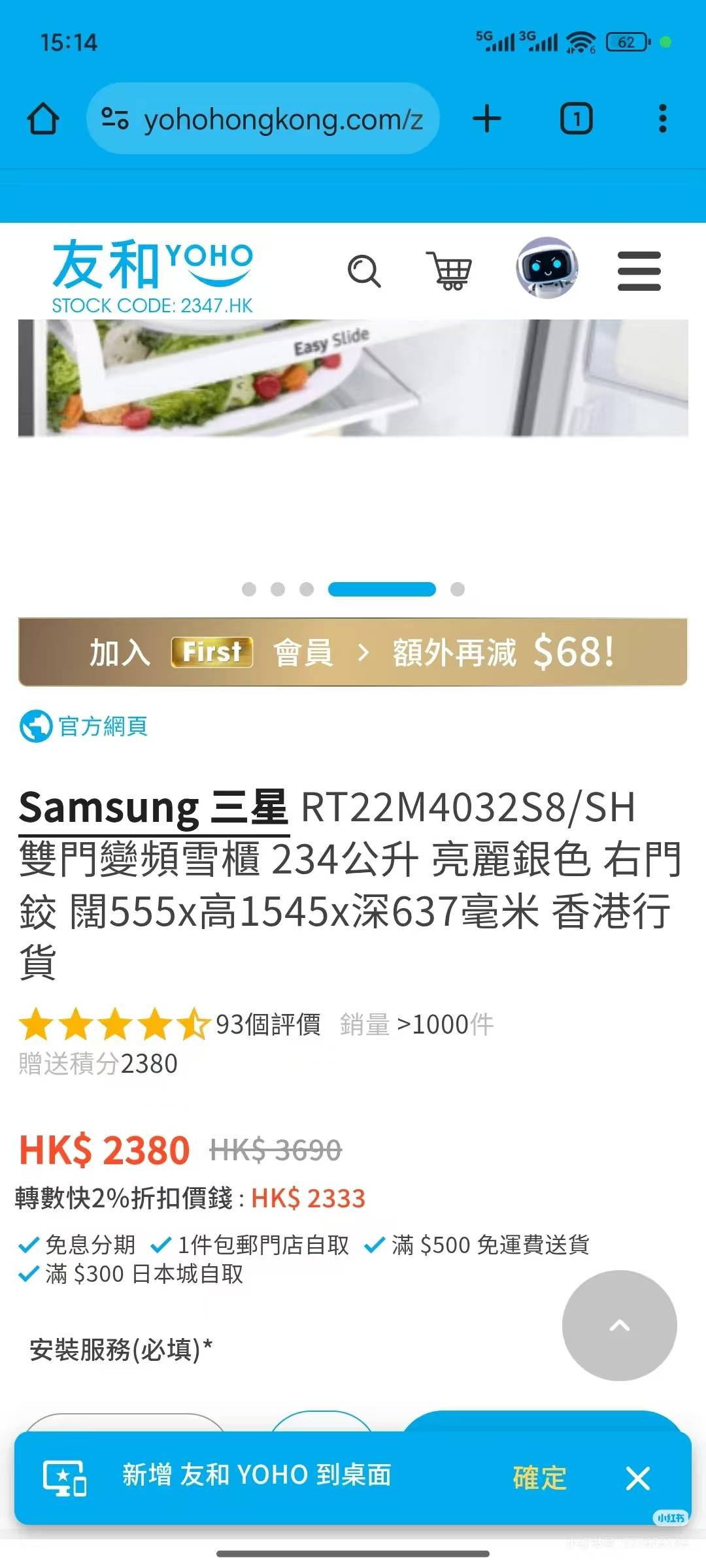
Task: Open the search icon on YOHO site
Action: coord(365,270)
